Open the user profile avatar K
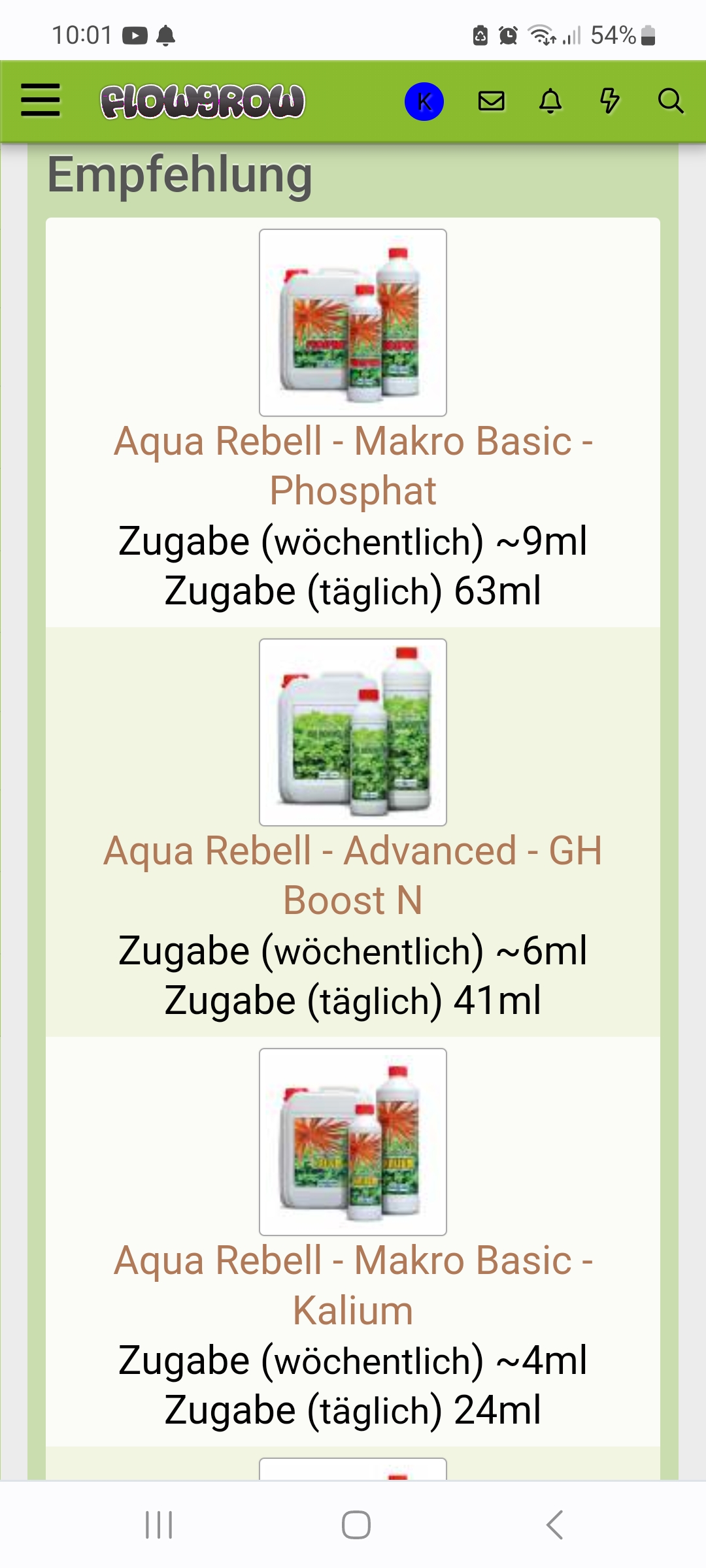This screenshot has width=706, height=1568. [424, 102]
